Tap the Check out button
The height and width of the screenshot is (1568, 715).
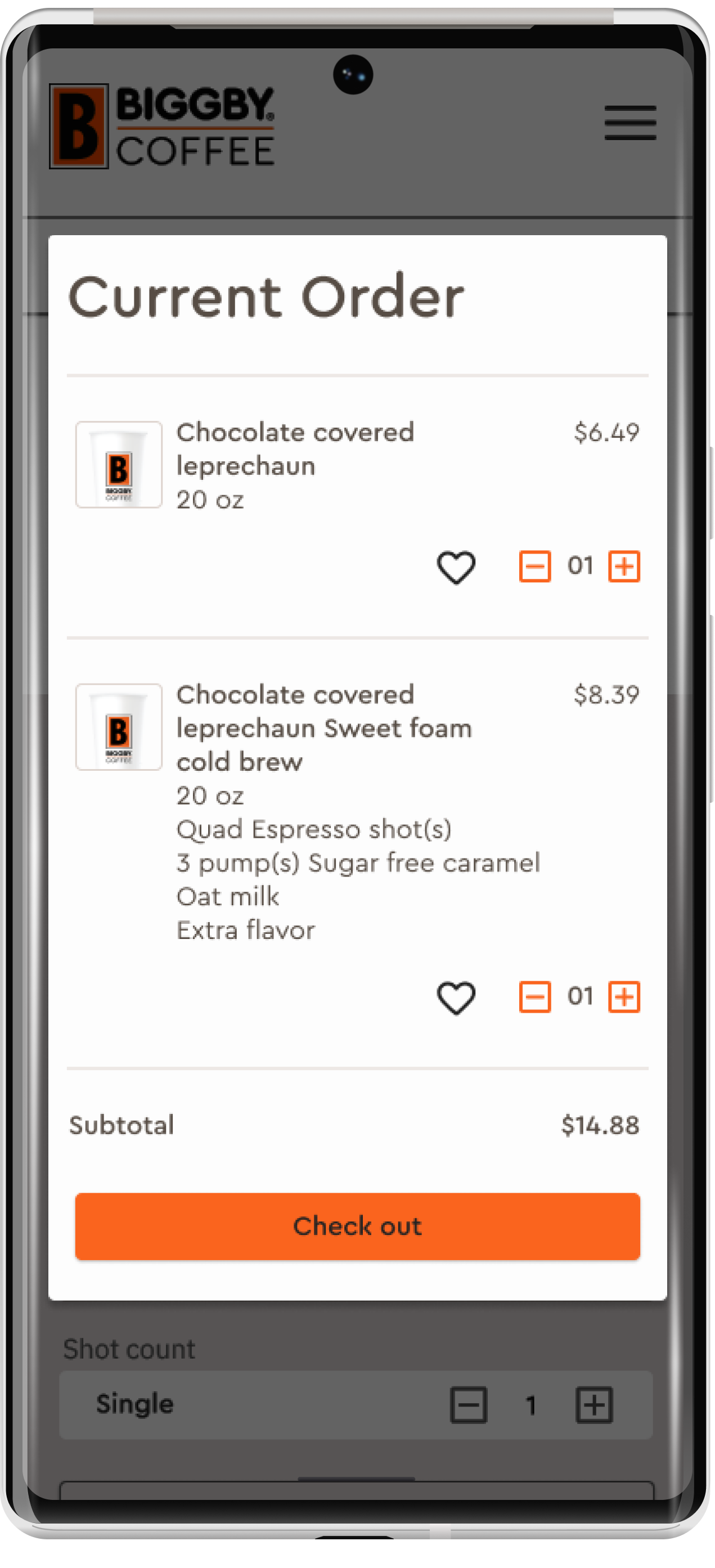357,1226
